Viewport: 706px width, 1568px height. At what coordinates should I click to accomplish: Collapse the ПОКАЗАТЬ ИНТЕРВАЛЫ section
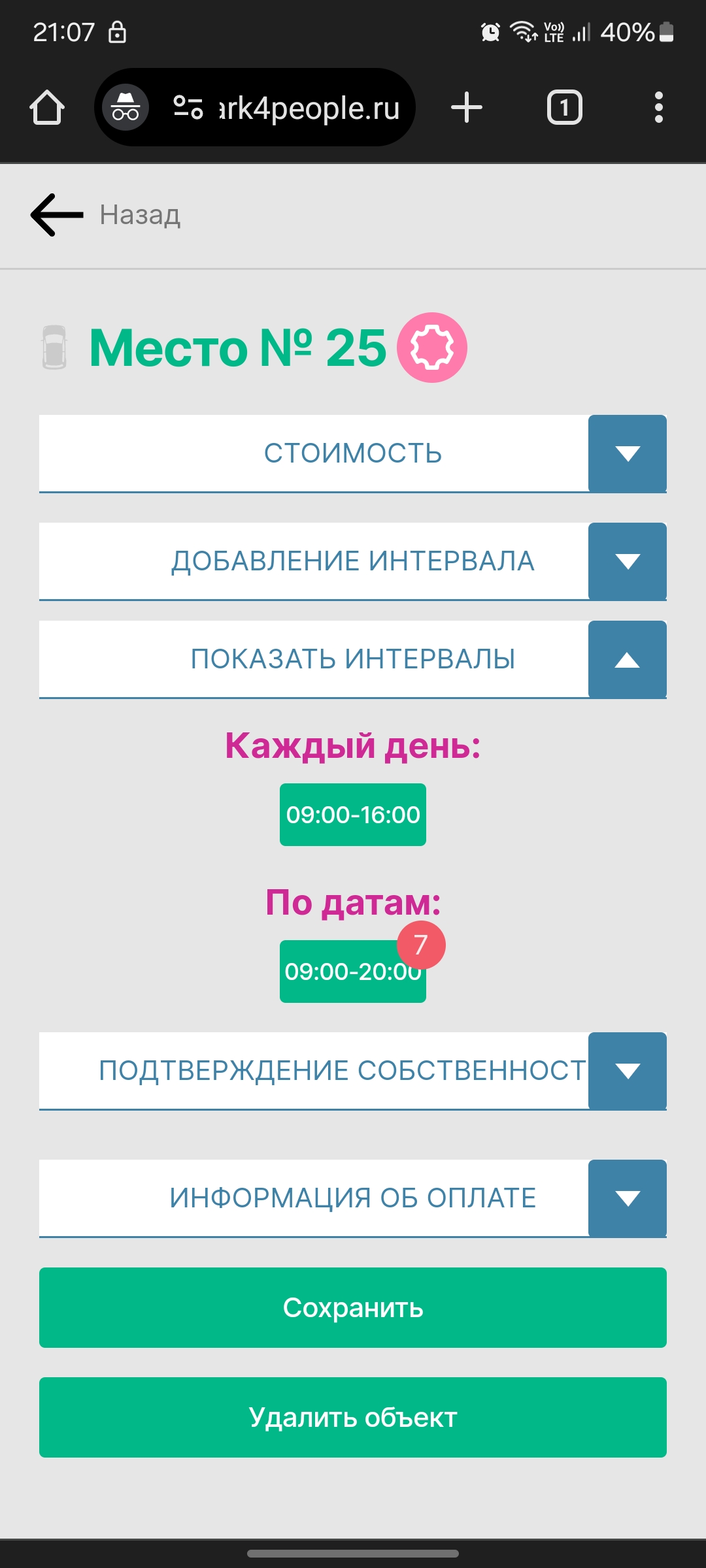point(627,659)
